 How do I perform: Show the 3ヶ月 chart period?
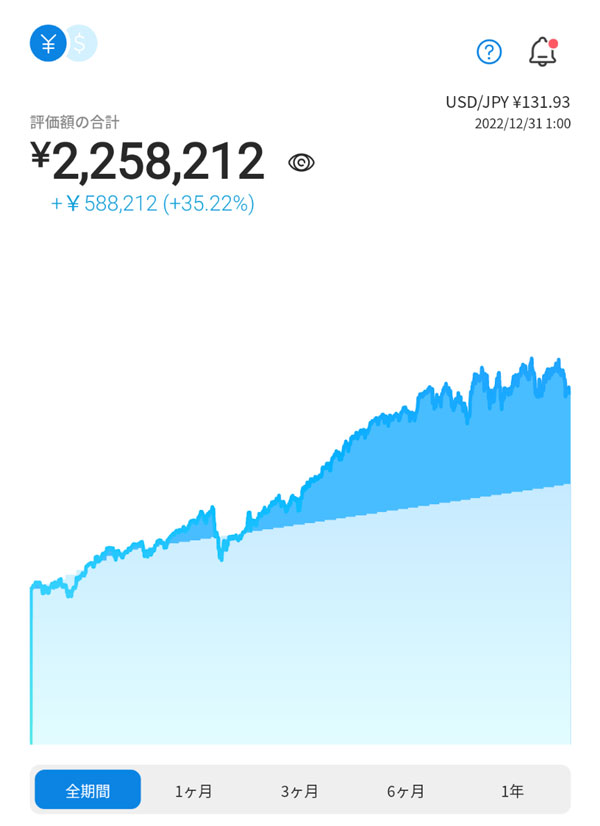pos(300,790)
